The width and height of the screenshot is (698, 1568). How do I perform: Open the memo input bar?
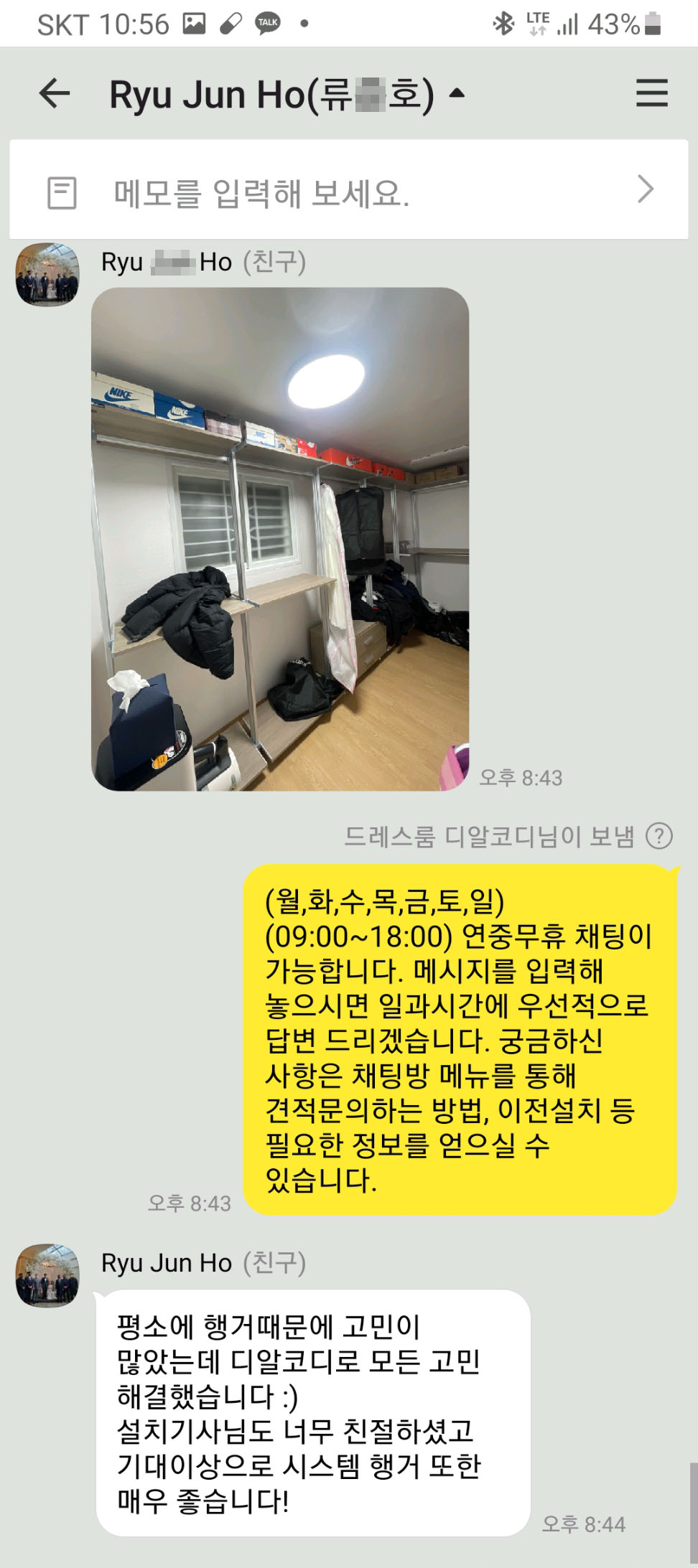click(348, 191)
